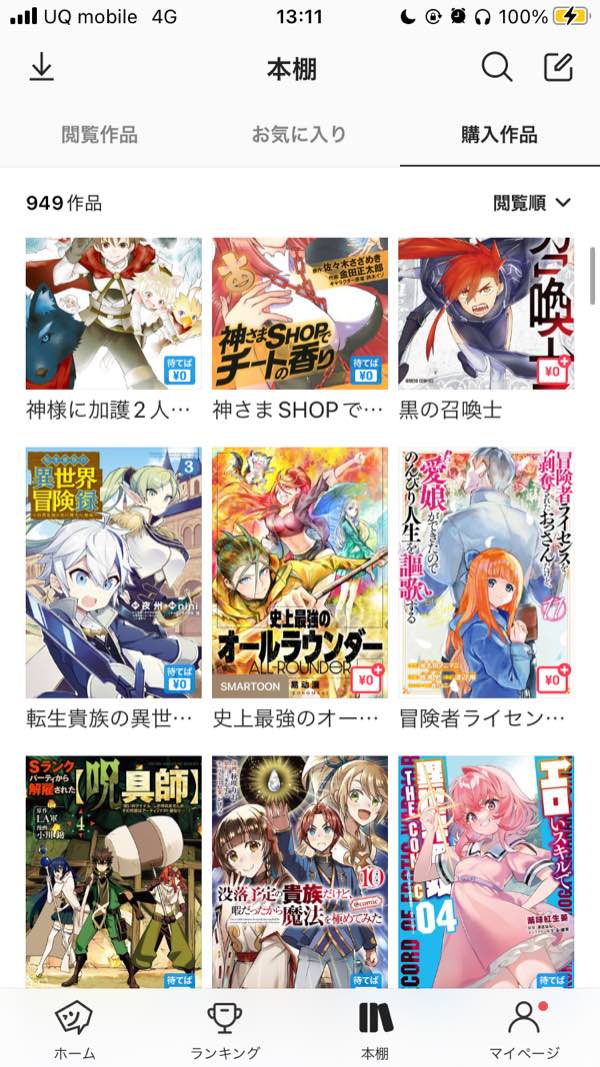Open 史上最強のオールラウンダー cover

(299, 572)
